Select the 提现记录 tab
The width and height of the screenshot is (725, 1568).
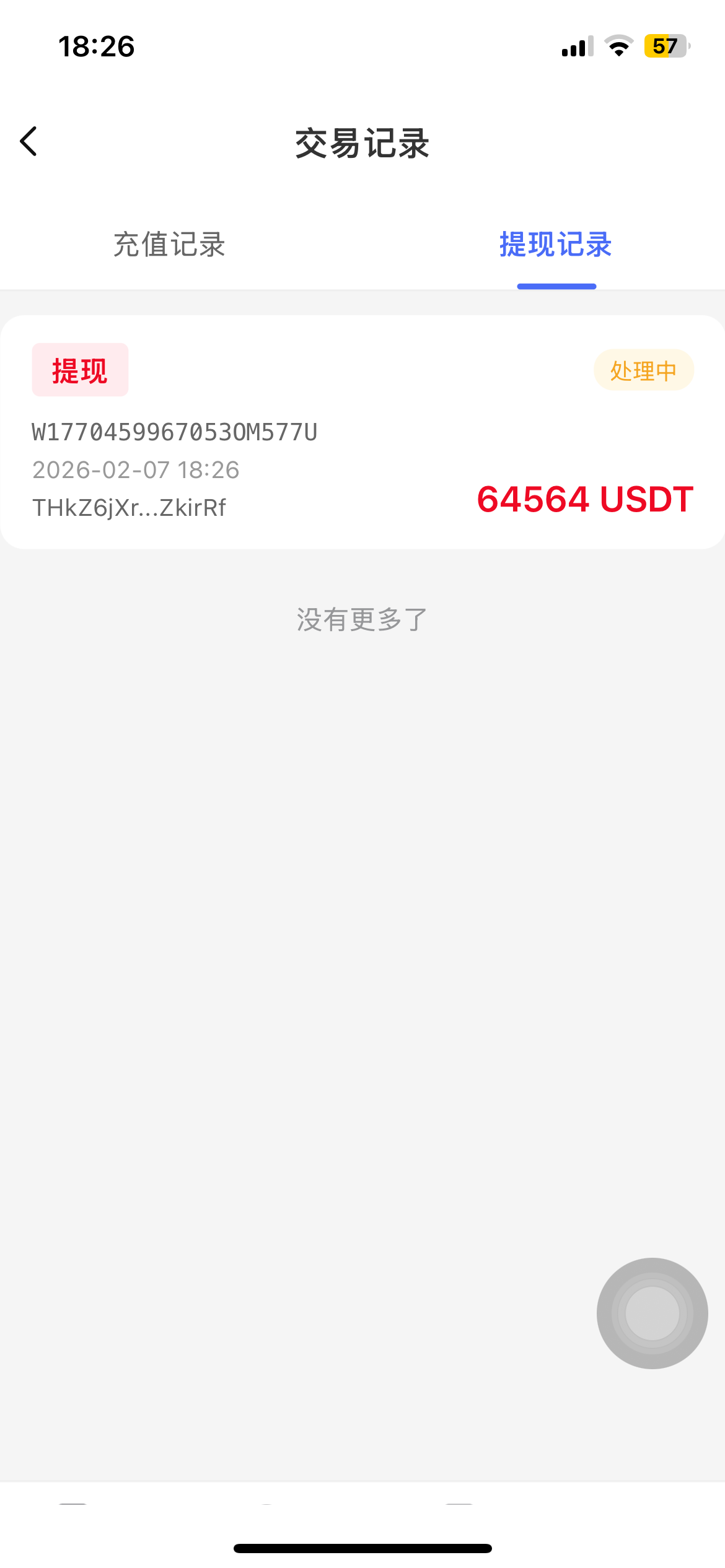coord(556,245)
